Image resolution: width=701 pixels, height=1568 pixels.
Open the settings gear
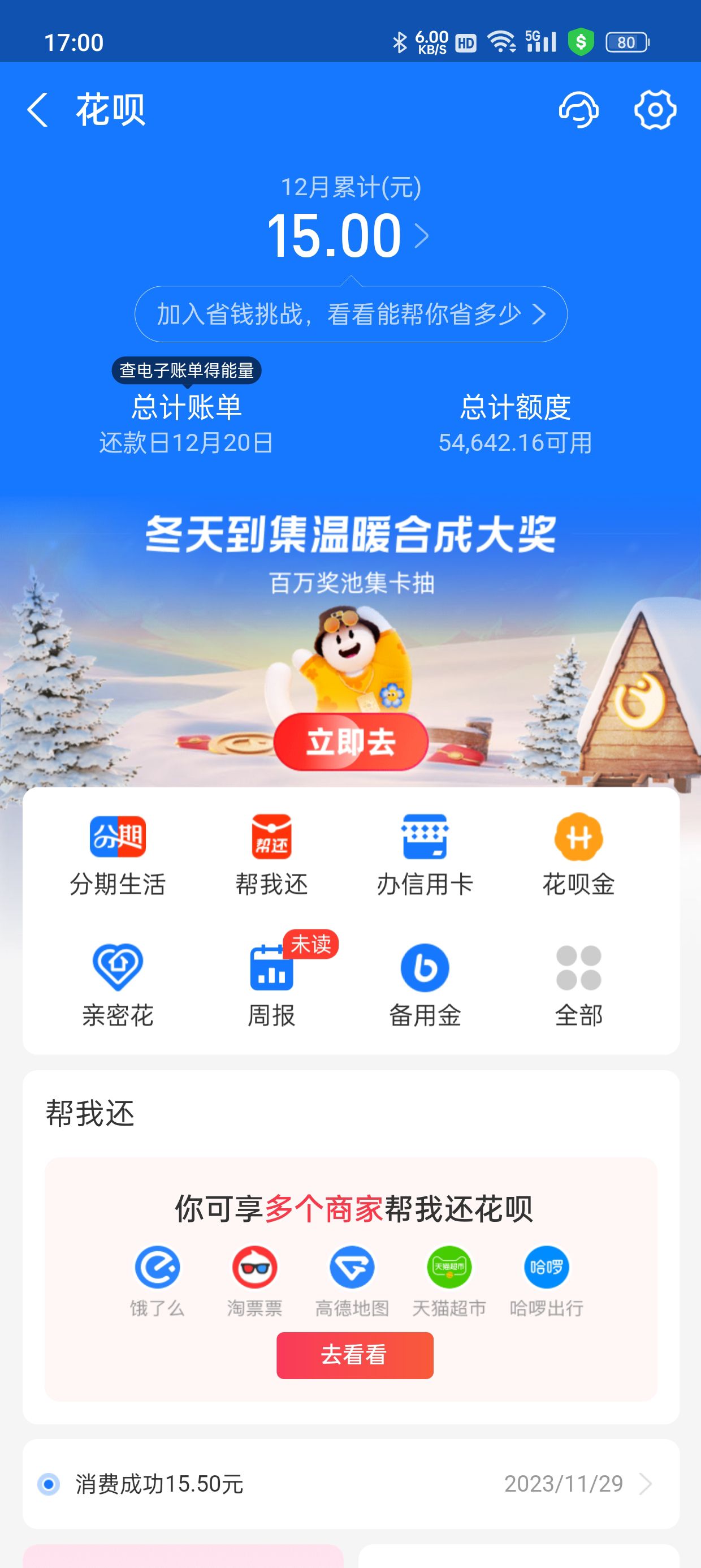tap(655, 110)
